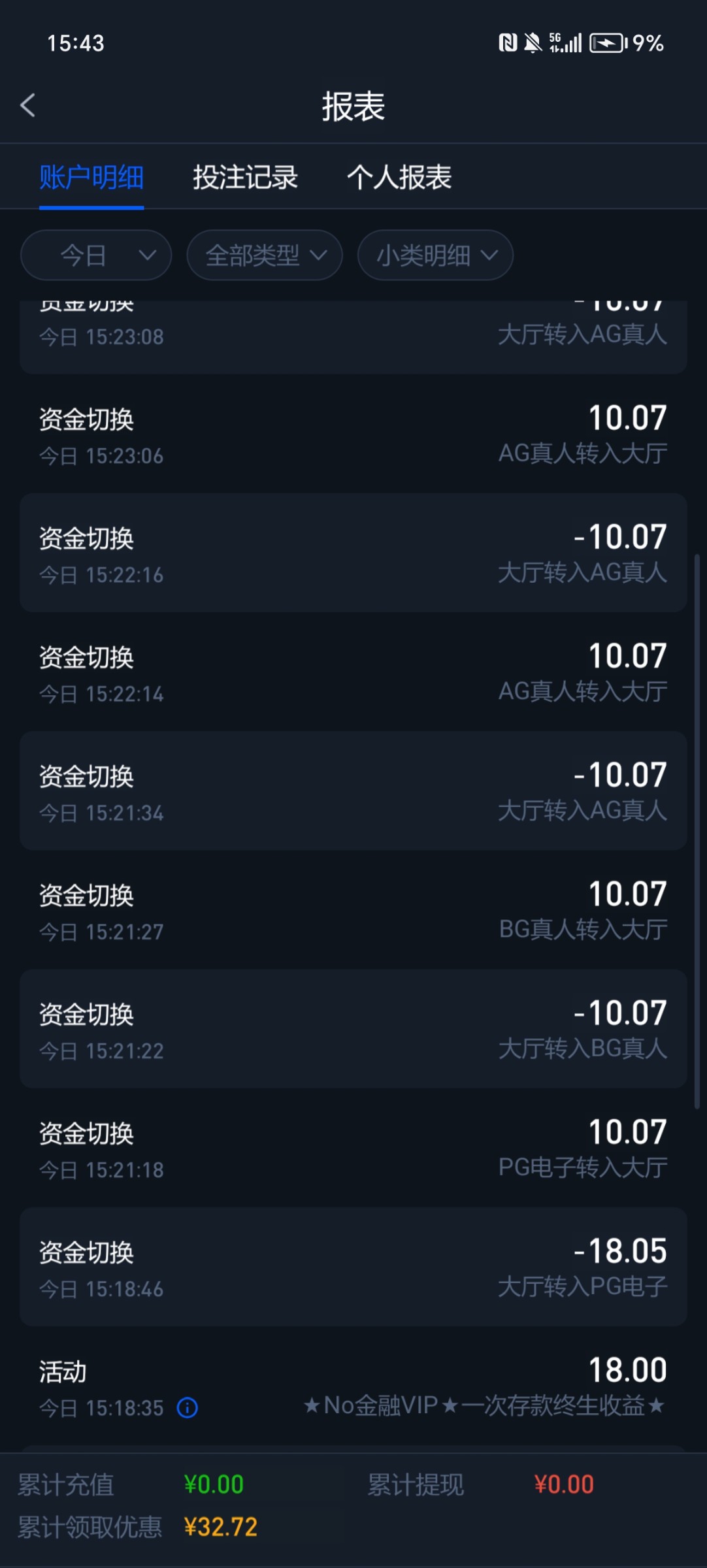
Task: Expand the 今日 date dropdown
Action: tap(96, 255)
